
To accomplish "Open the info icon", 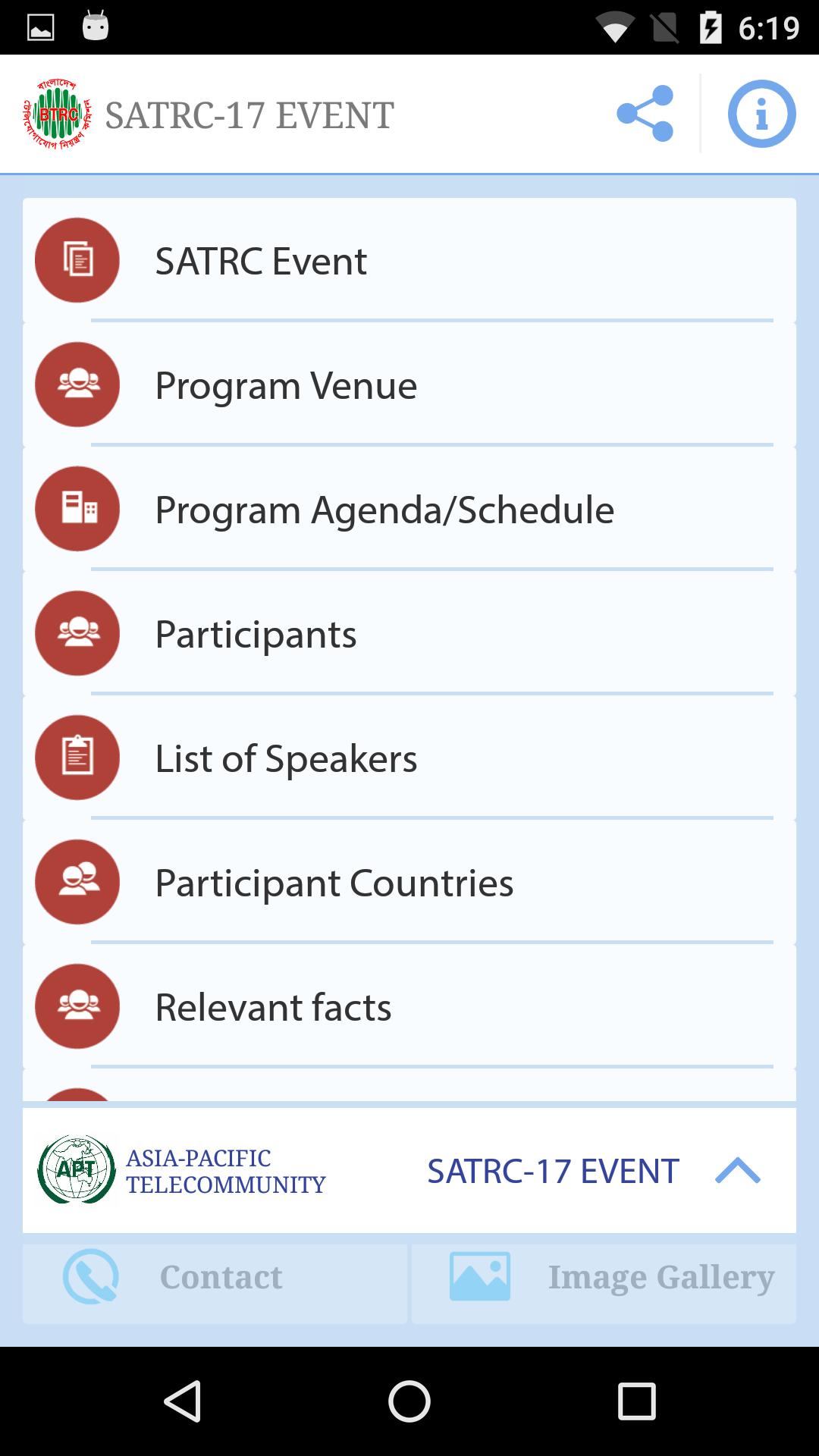I will [761, 114].
